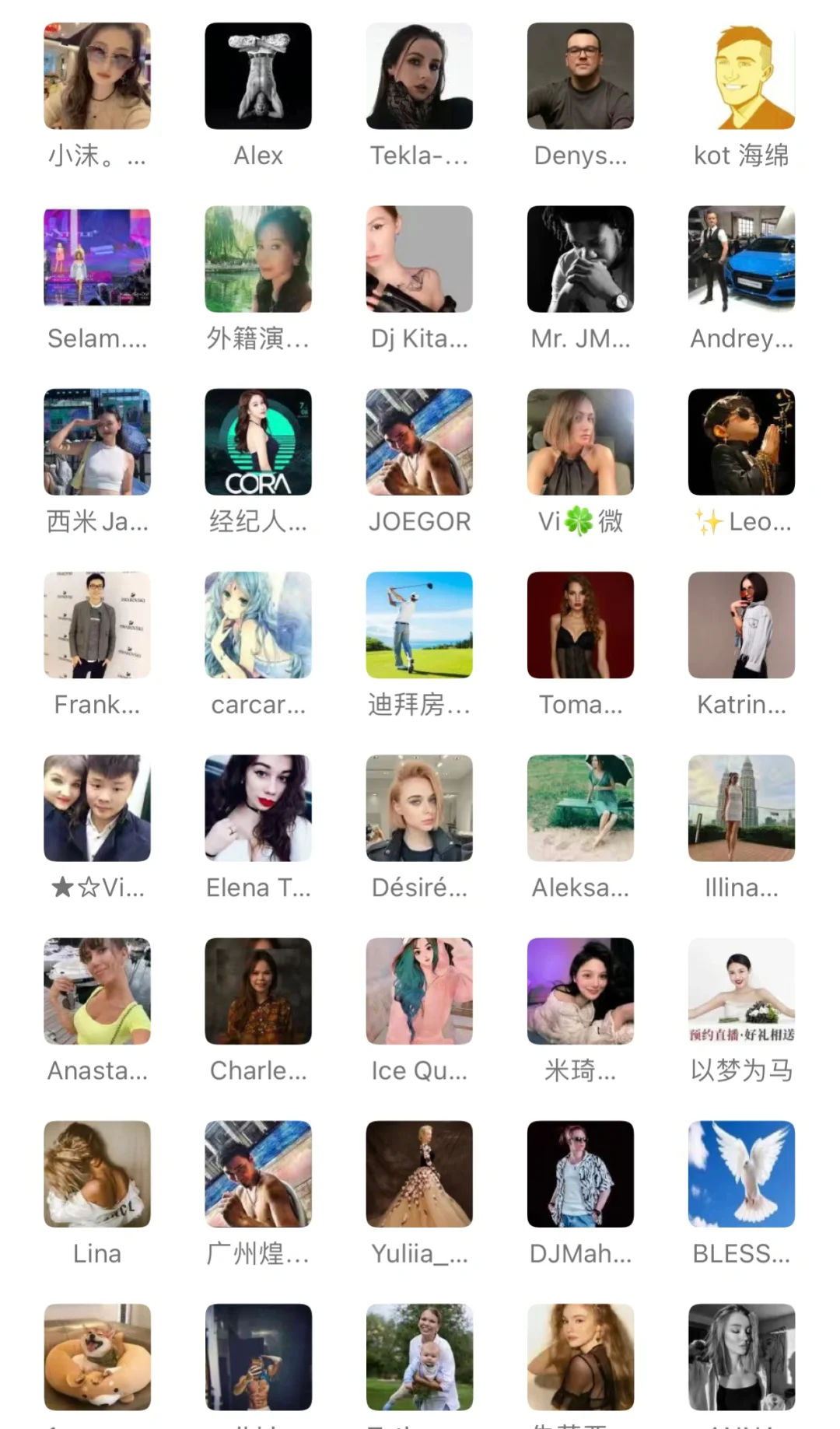This screenshot has height=1429, width=840.
Task: Open Désiré's member profile
Action: click(419, 807)
